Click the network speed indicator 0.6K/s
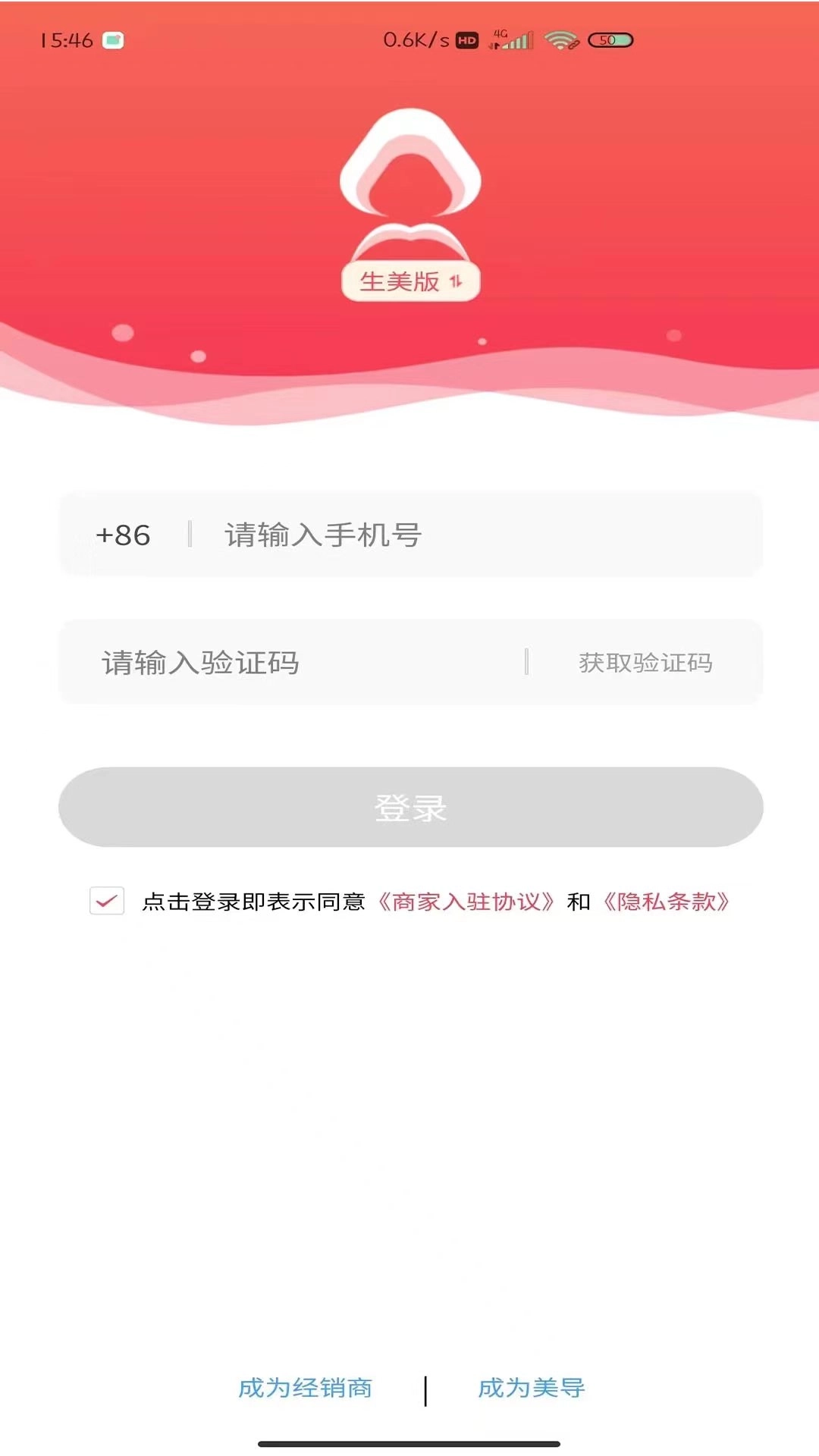The height and width of the screenshot is (1456, 819). (x=414, y=39)
